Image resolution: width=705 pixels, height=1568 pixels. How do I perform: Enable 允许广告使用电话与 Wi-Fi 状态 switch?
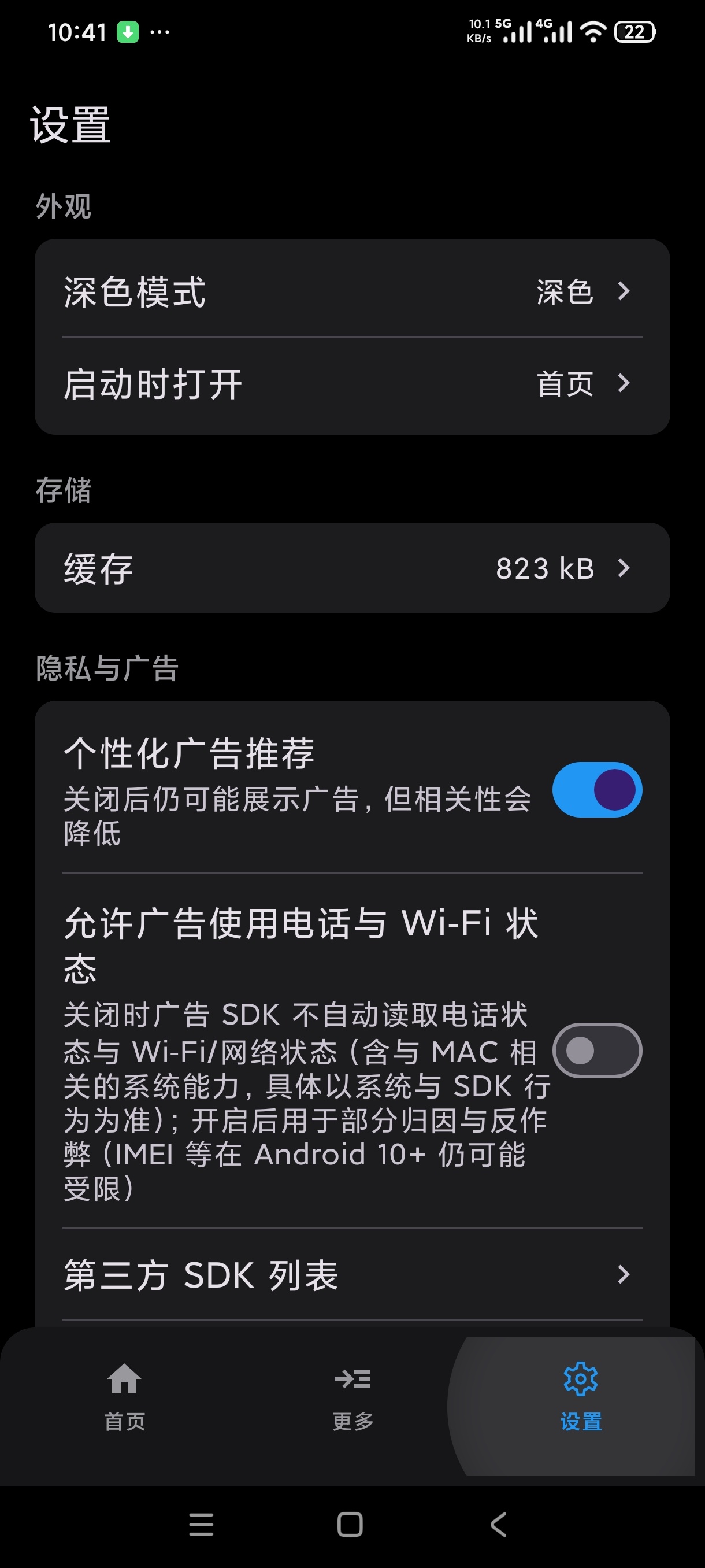(x=597, y=1051)
